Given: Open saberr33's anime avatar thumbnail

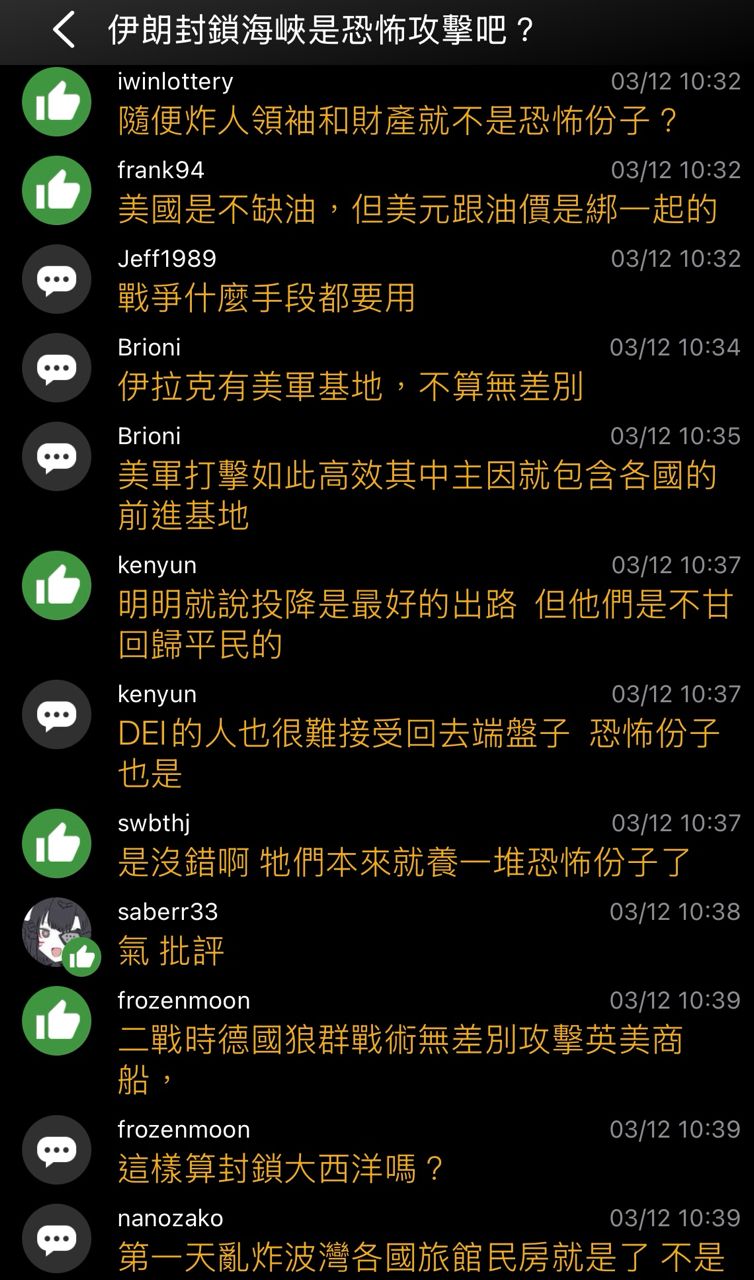Looking at the screenshot, I should (x=56, y=932).
